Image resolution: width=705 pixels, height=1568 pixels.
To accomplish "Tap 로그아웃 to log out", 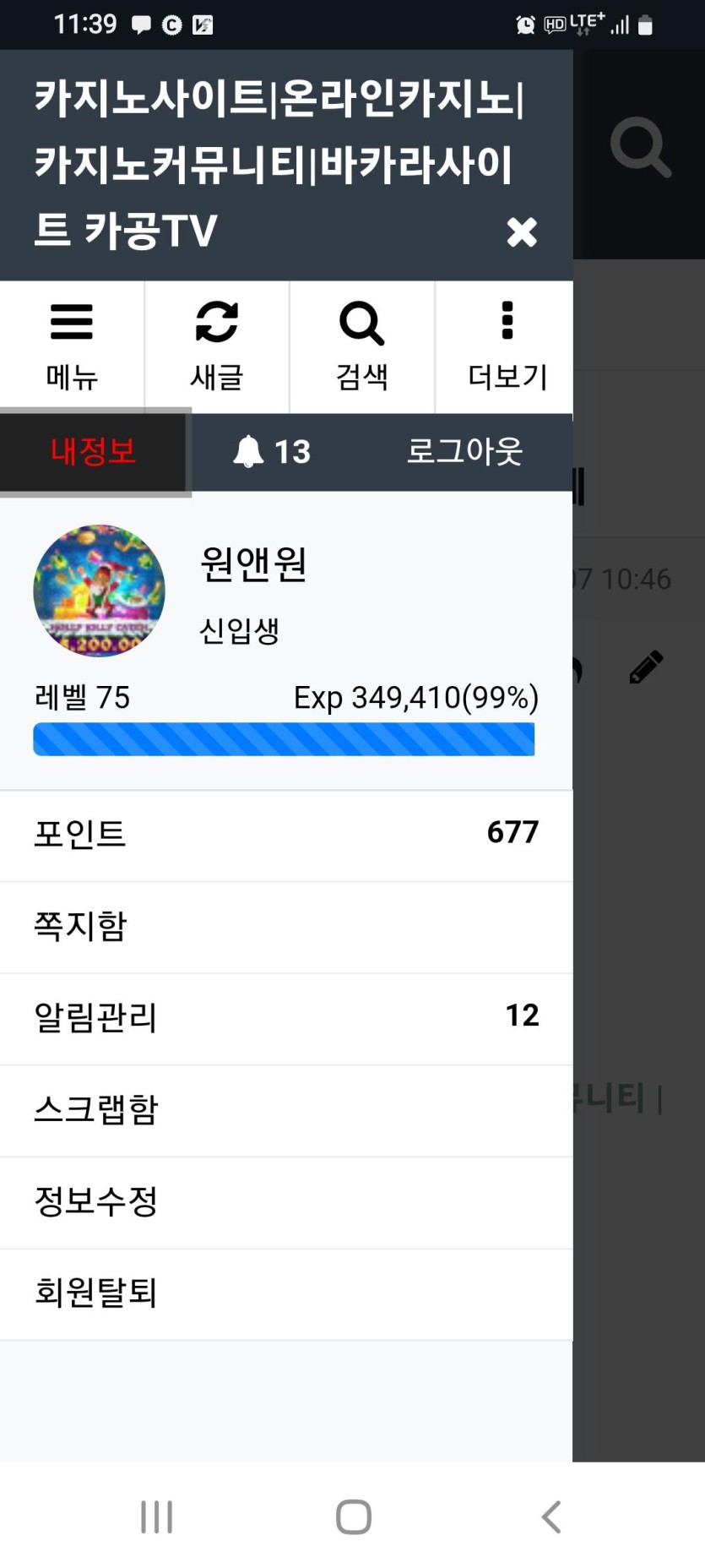I will tap(464, 451).
